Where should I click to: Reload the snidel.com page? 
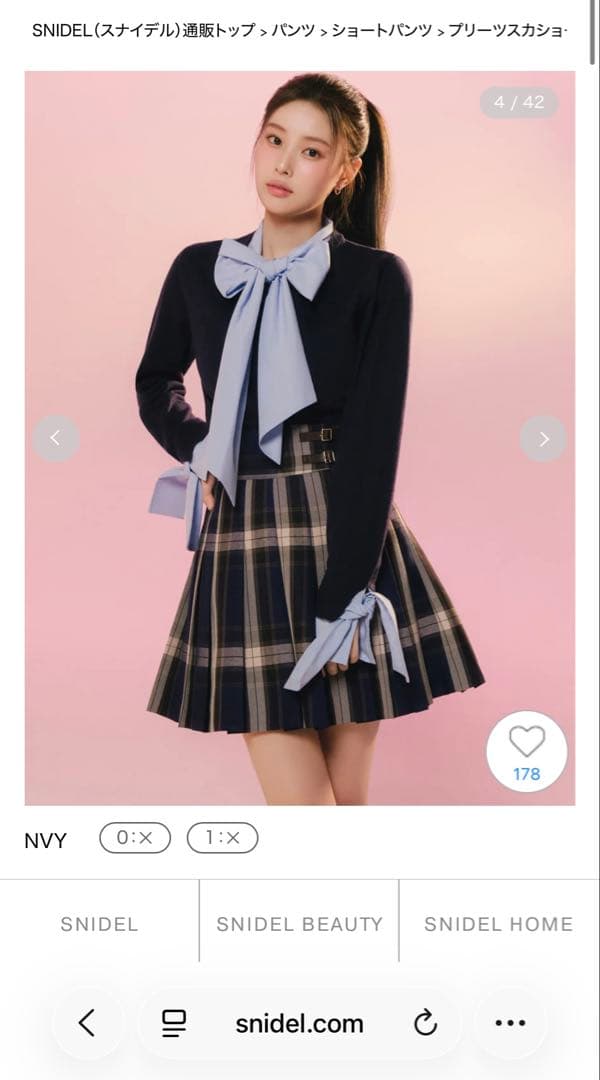pos(425,1023)
